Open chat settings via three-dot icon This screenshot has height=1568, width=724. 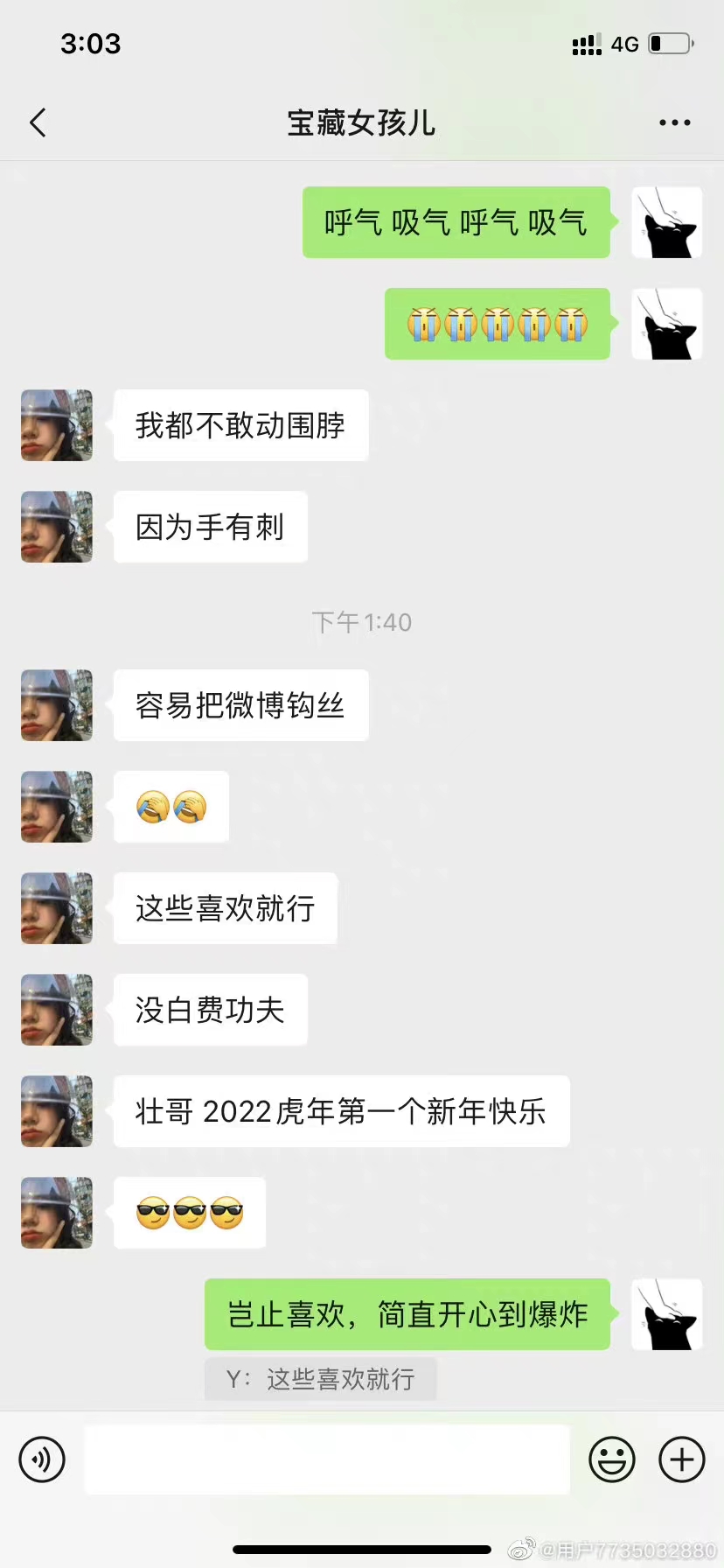674,122
